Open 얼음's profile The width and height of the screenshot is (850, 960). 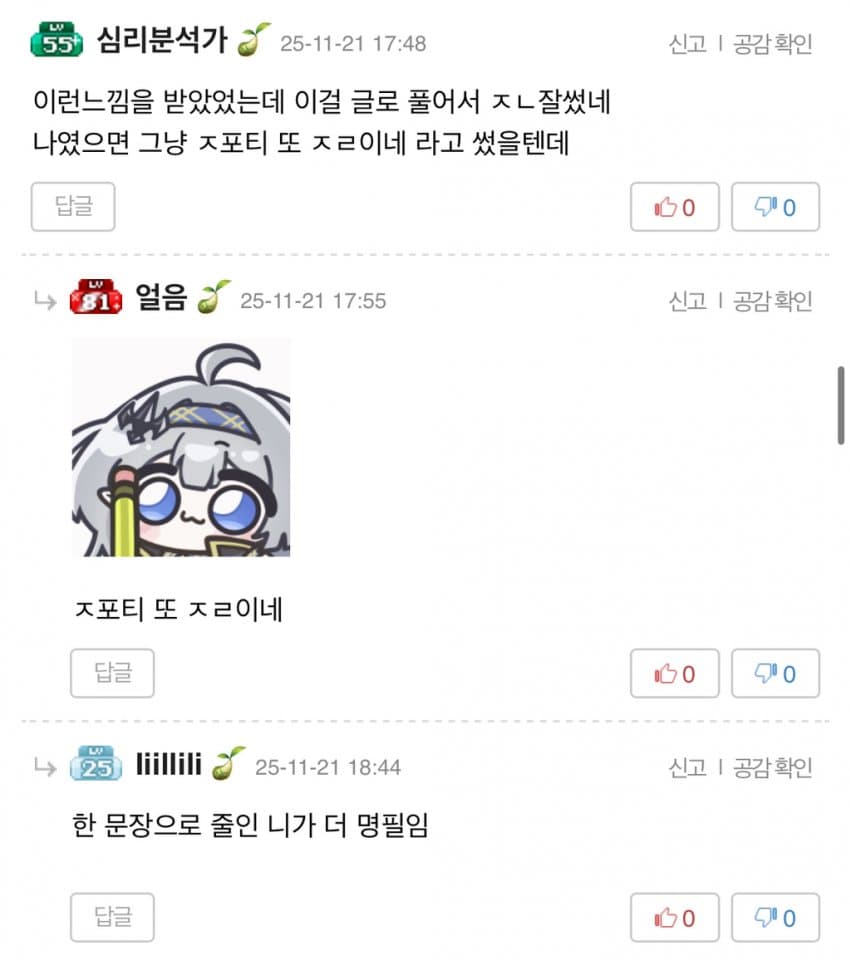point(160,299)
